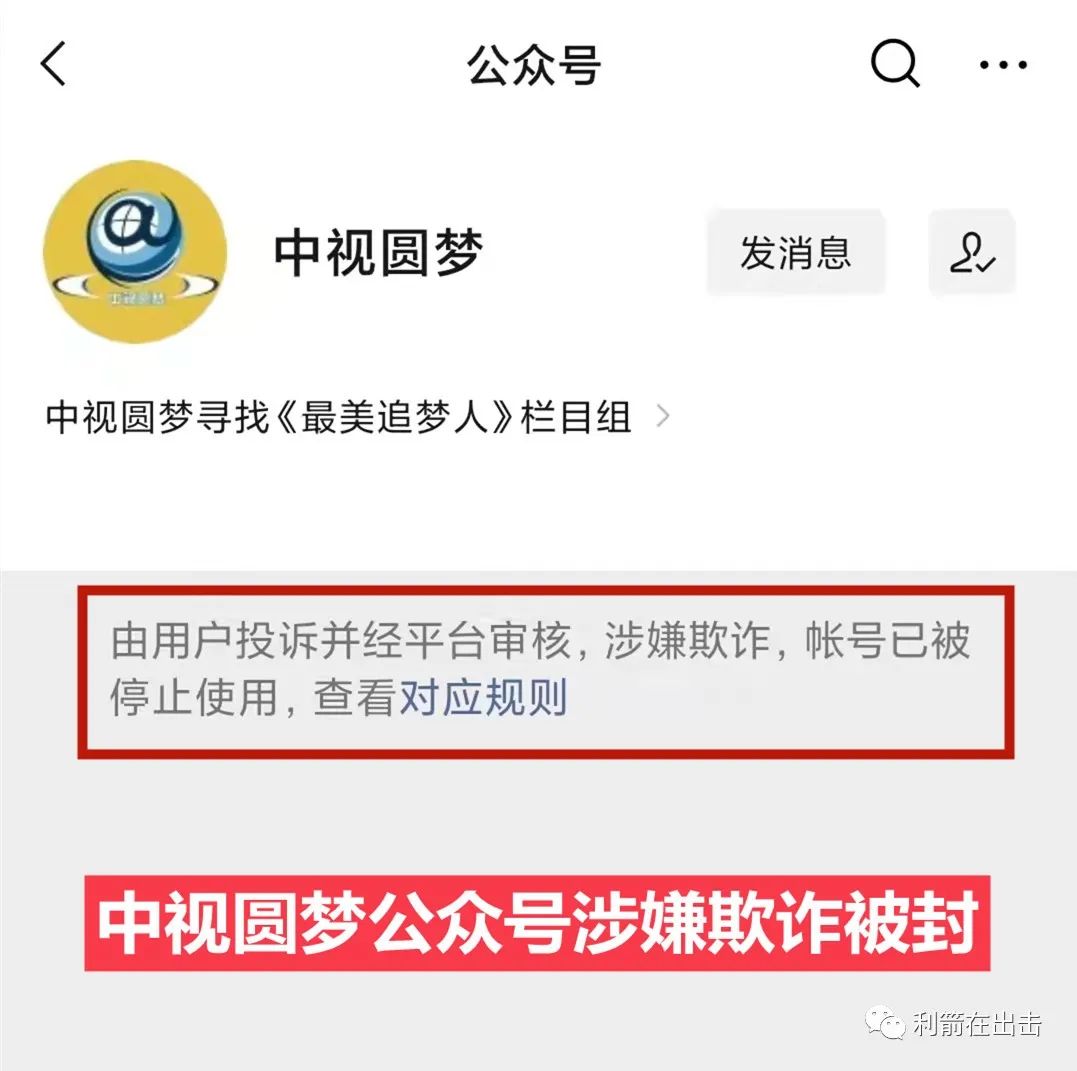This screenshot has height=1071, width=1077.
Task: Open search on the 公众号 page
Action: [x=894, y=65]
